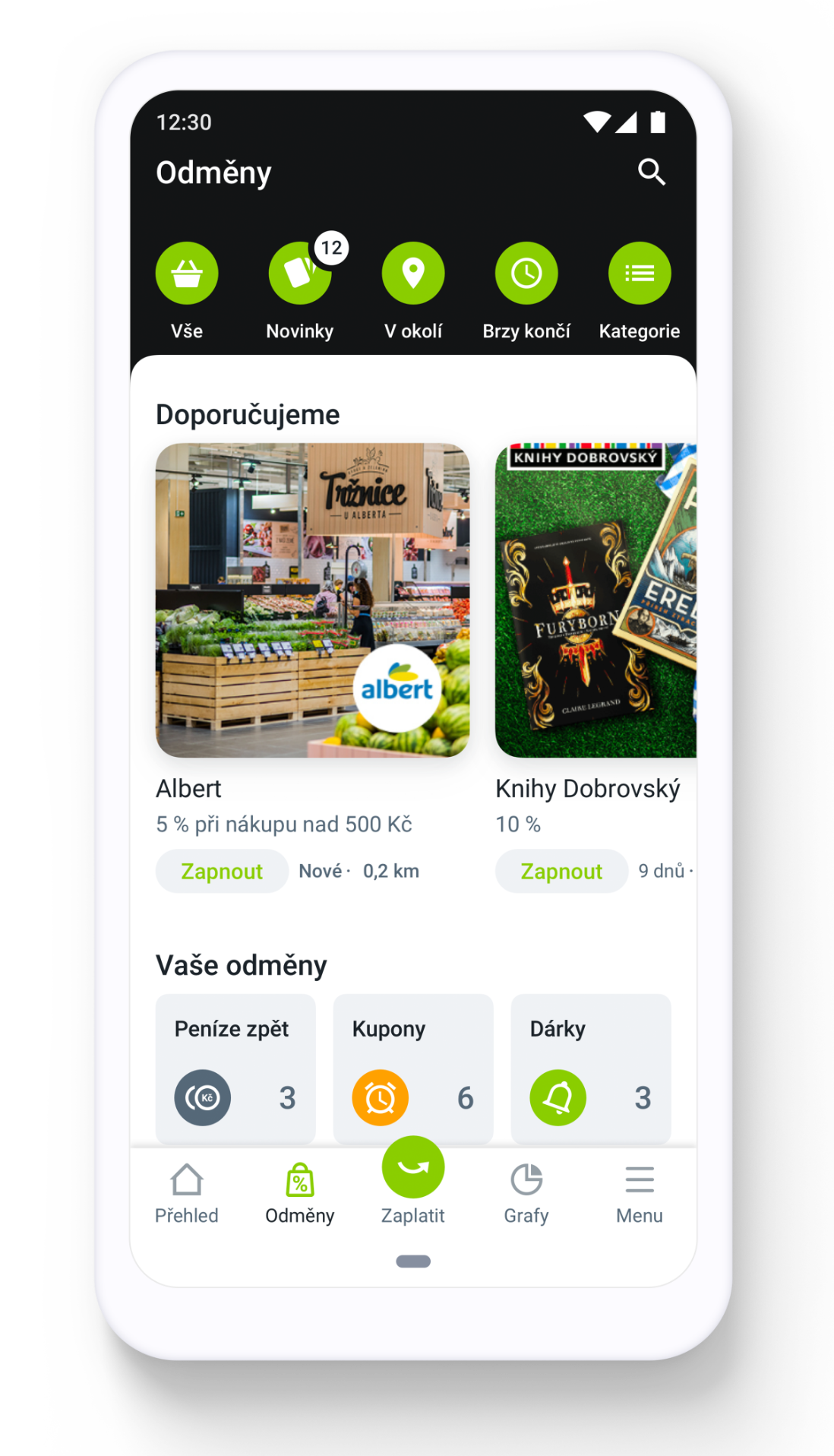Screen dimensions: 834x1456
Task: Open the search icon in Odměny header
Action: click(651, 172)
